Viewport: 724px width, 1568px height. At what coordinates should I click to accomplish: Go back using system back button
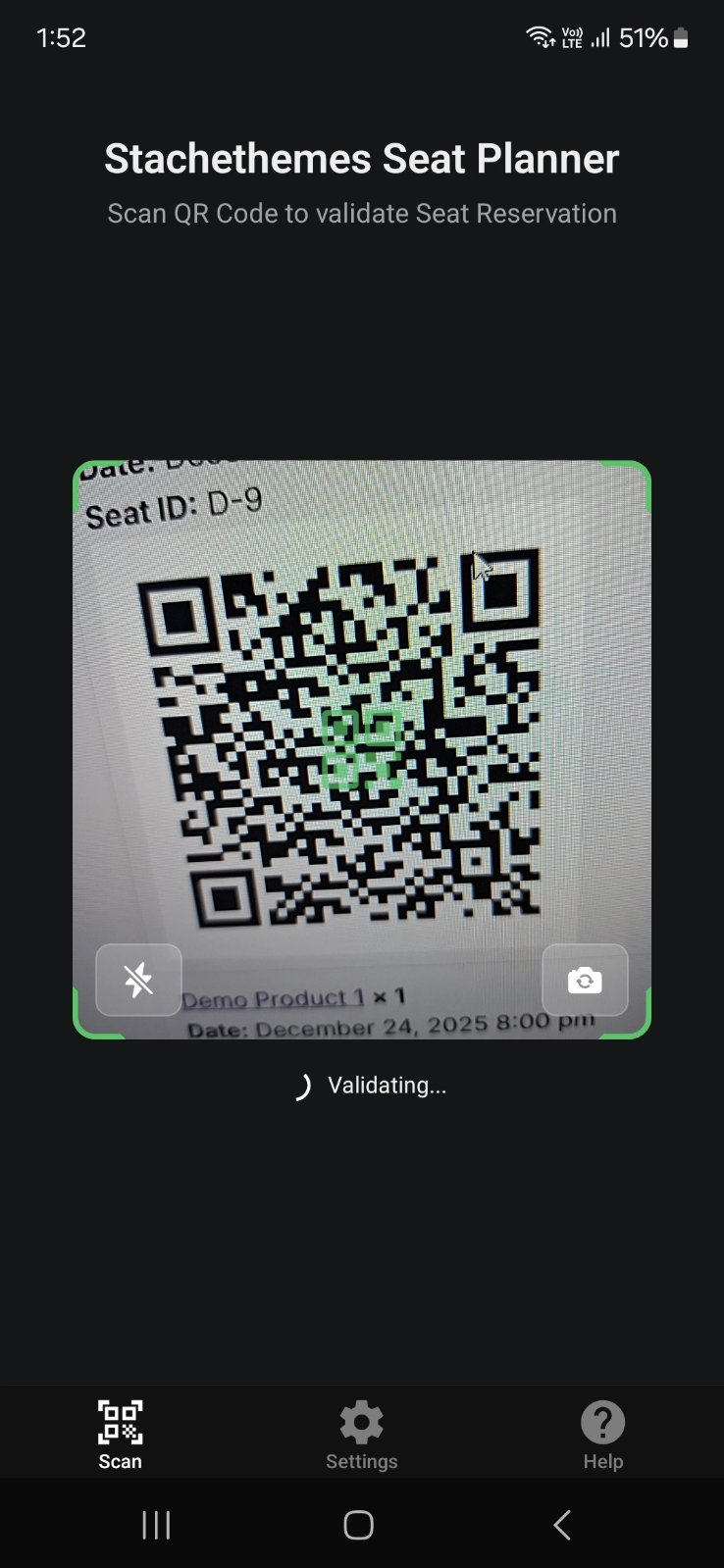(561, 1525)
